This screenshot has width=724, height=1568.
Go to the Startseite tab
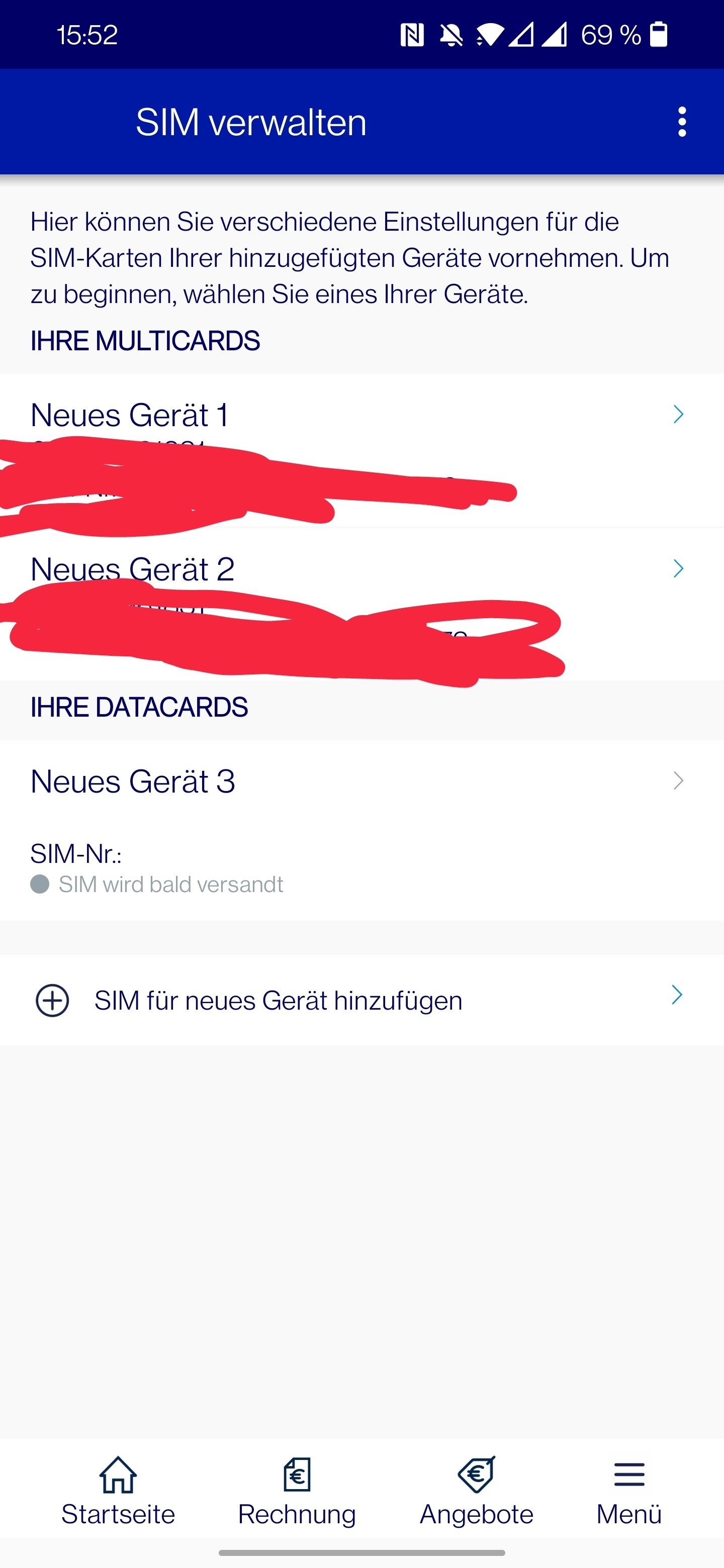click(x=118, y=1491)
